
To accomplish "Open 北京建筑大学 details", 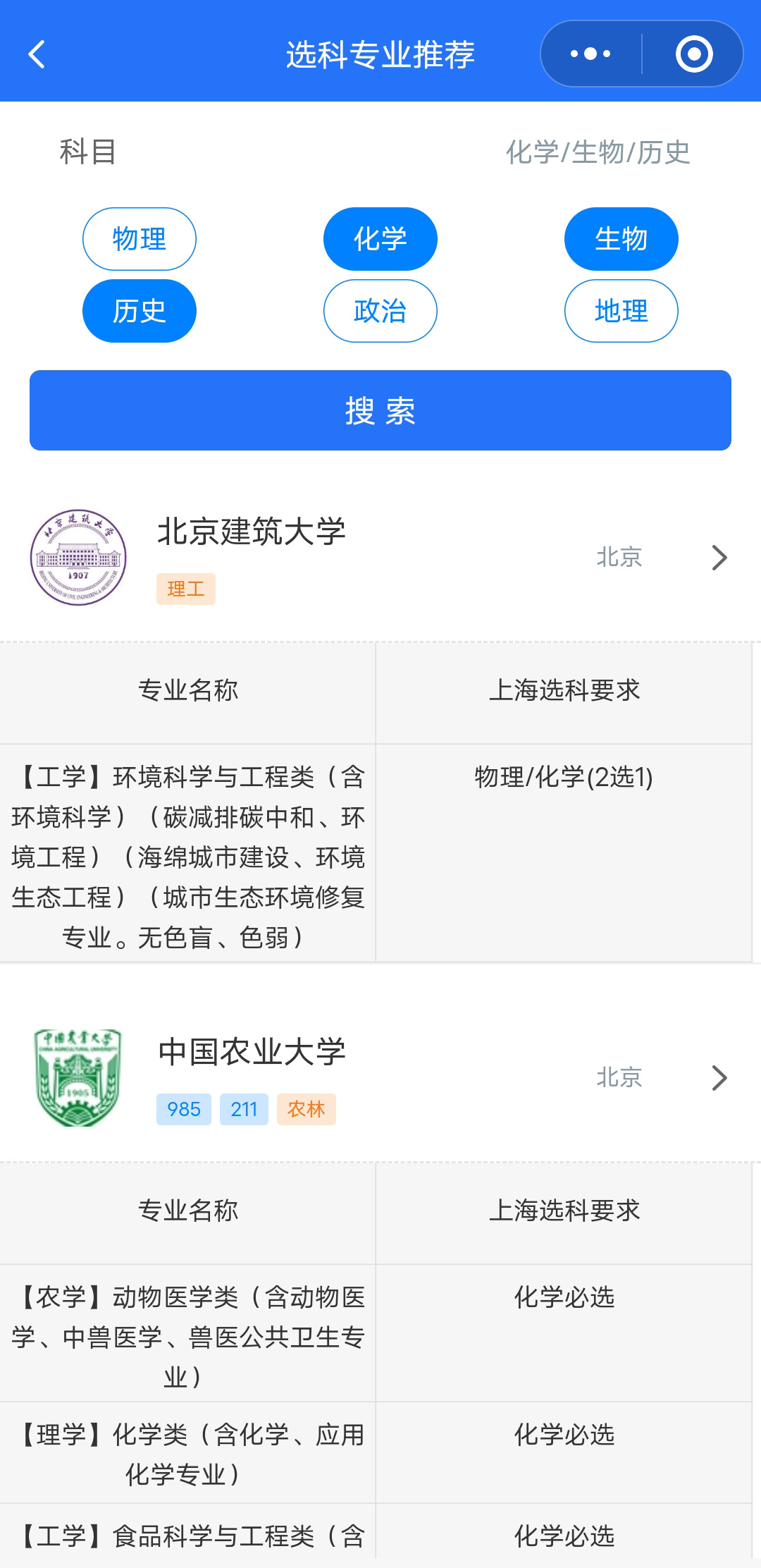I will coord(380,557).
